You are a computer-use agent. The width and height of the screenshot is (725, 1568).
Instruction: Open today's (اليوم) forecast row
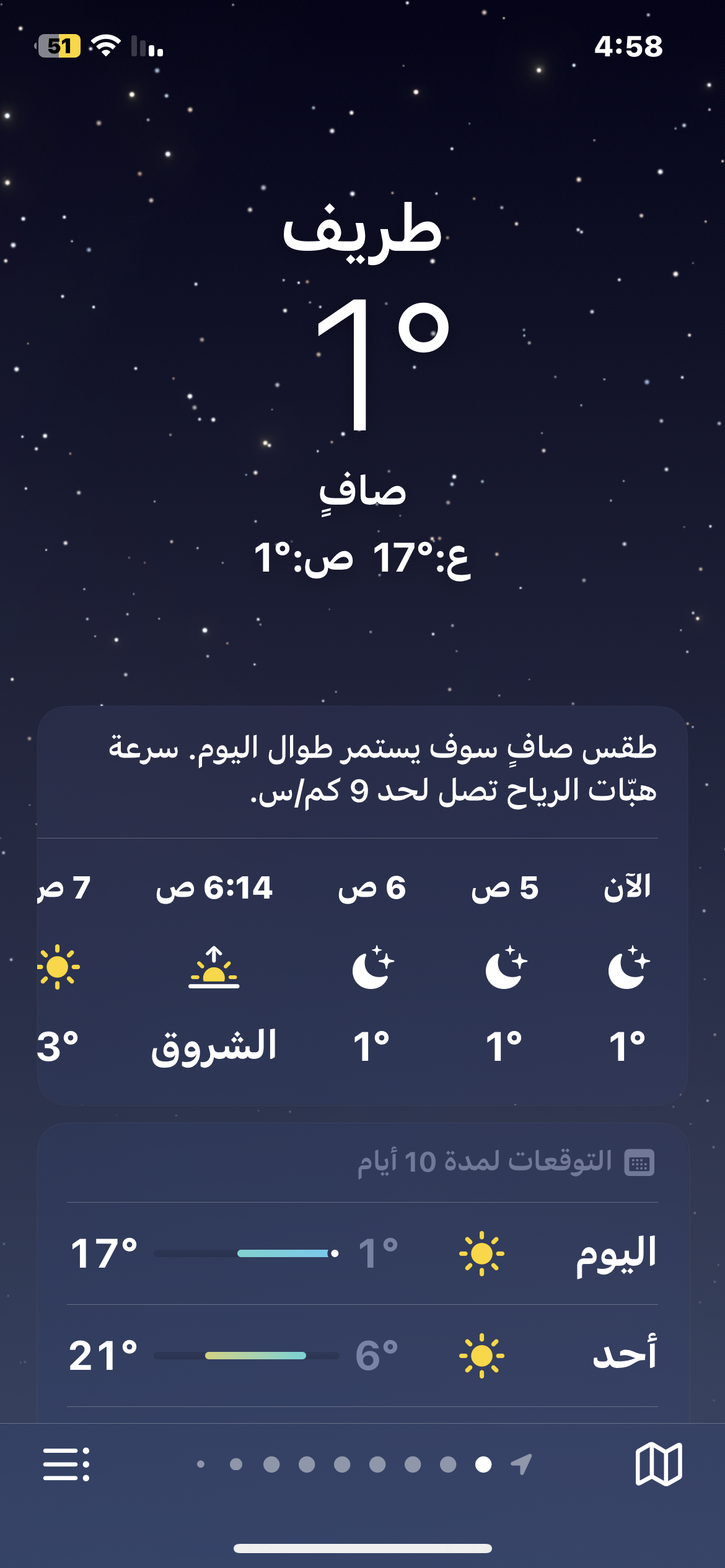pyautogui.click(x=362, y=1253)
